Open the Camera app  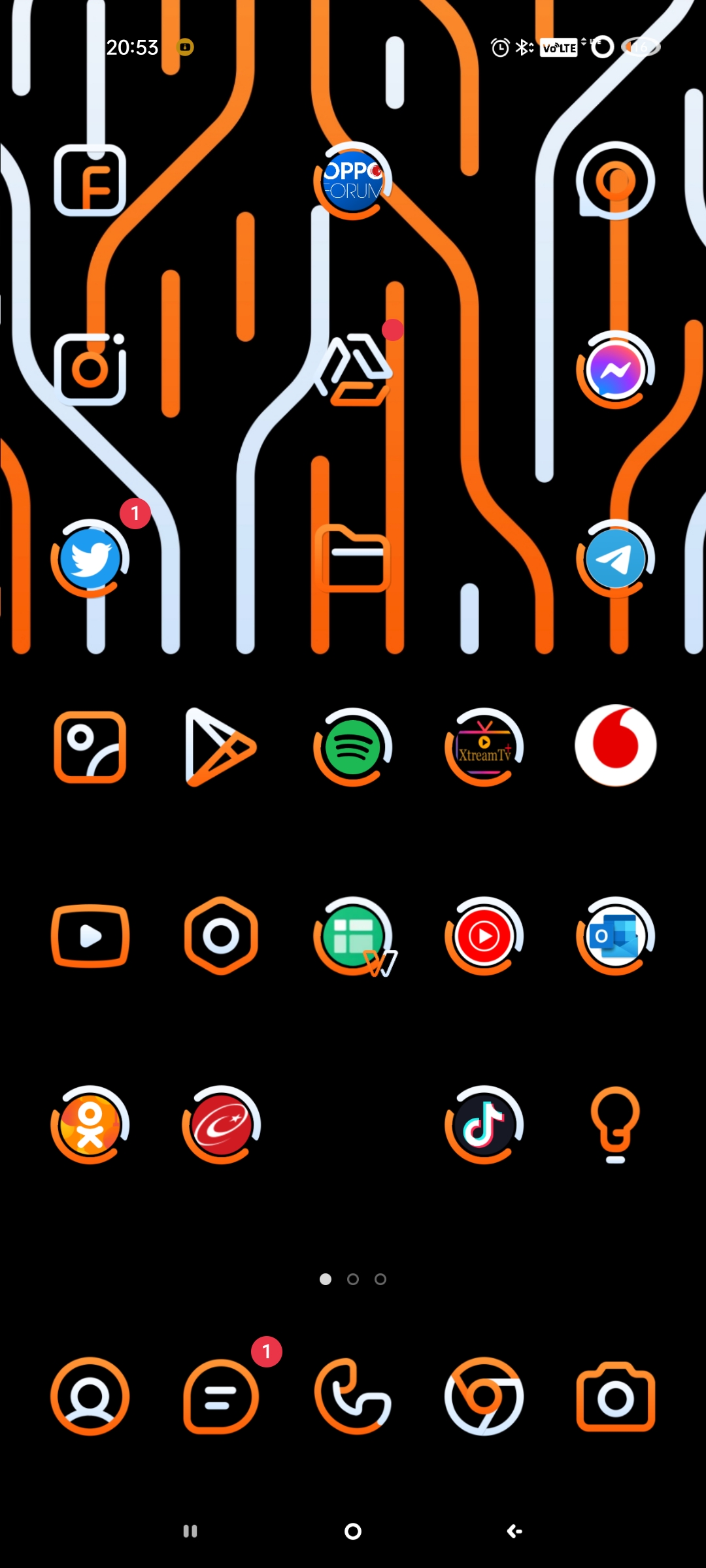pyautogui.click(x=615, y=1397)
